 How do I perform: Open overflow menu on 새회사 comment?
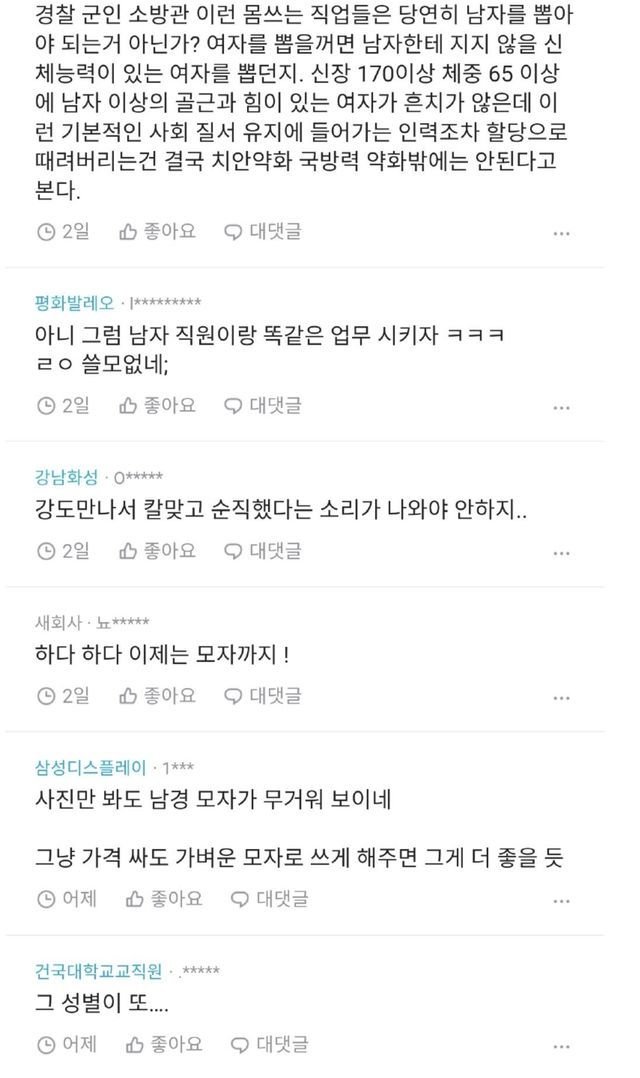coord(562,698)
